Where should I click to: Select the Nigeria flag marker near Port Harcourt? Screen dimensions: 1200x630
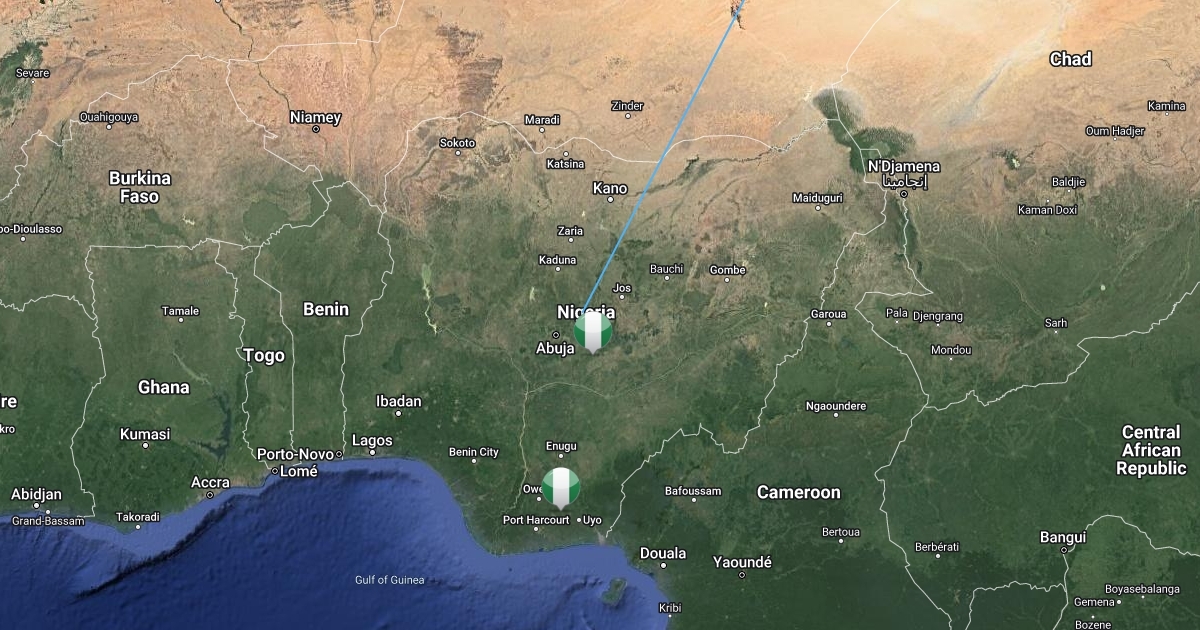(x=560, y=488)
